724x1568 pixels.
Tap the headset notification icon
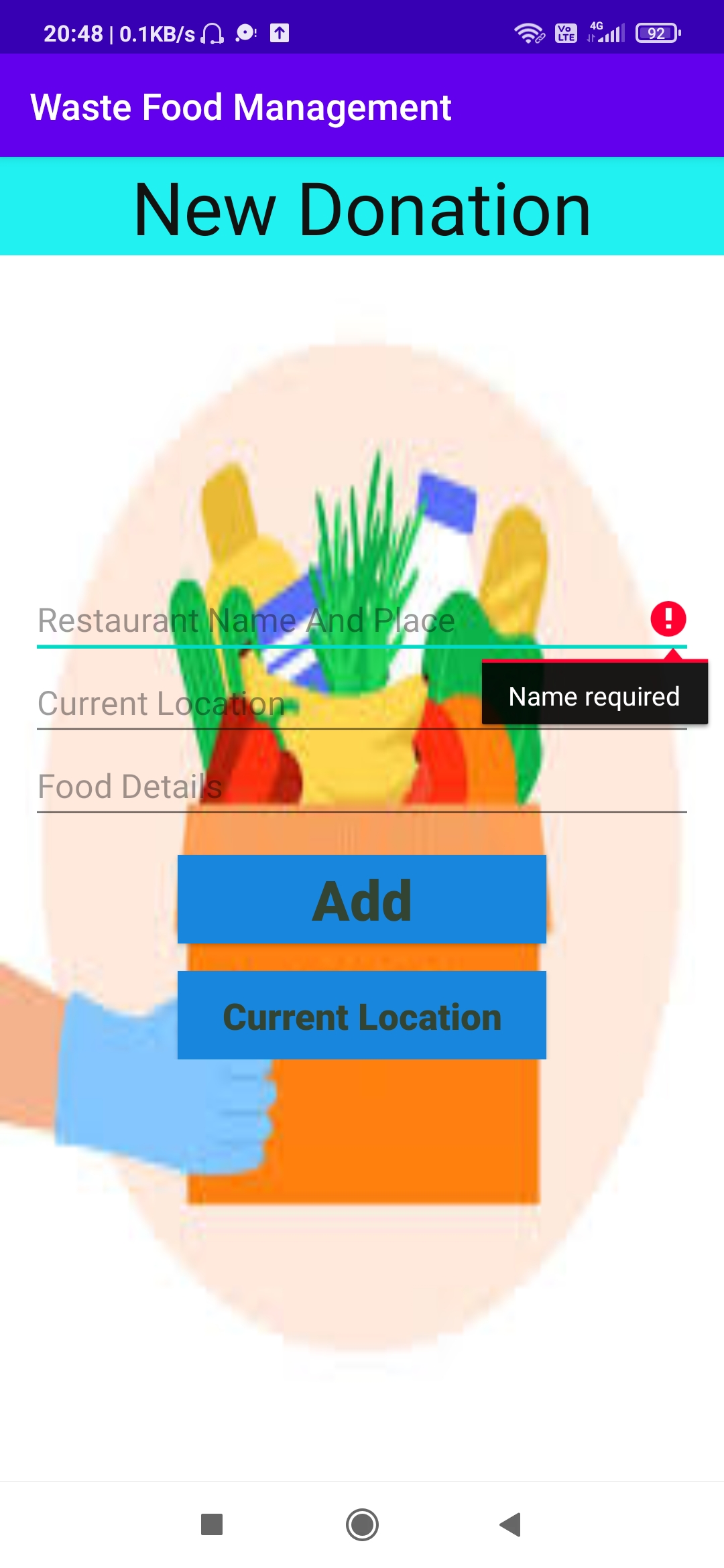[x=211, y=32]
